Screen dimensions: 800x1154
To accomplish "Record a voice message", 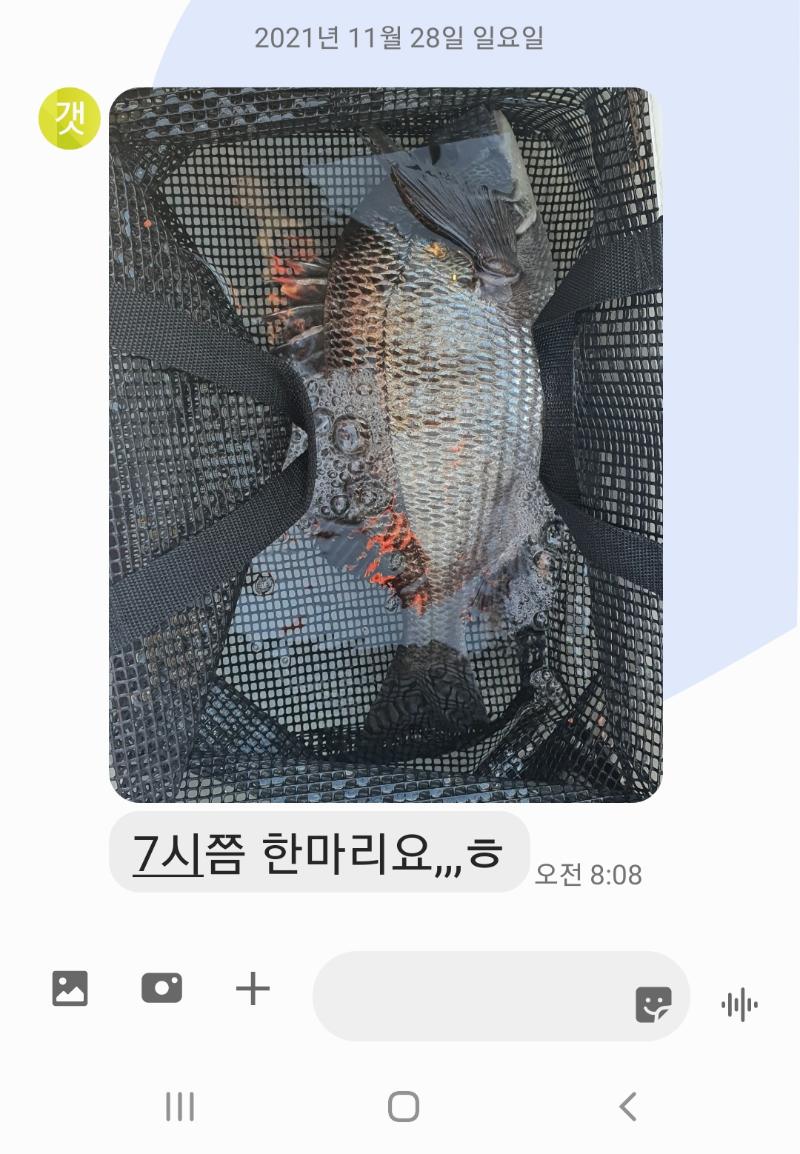I will (x=739, y=1004).
